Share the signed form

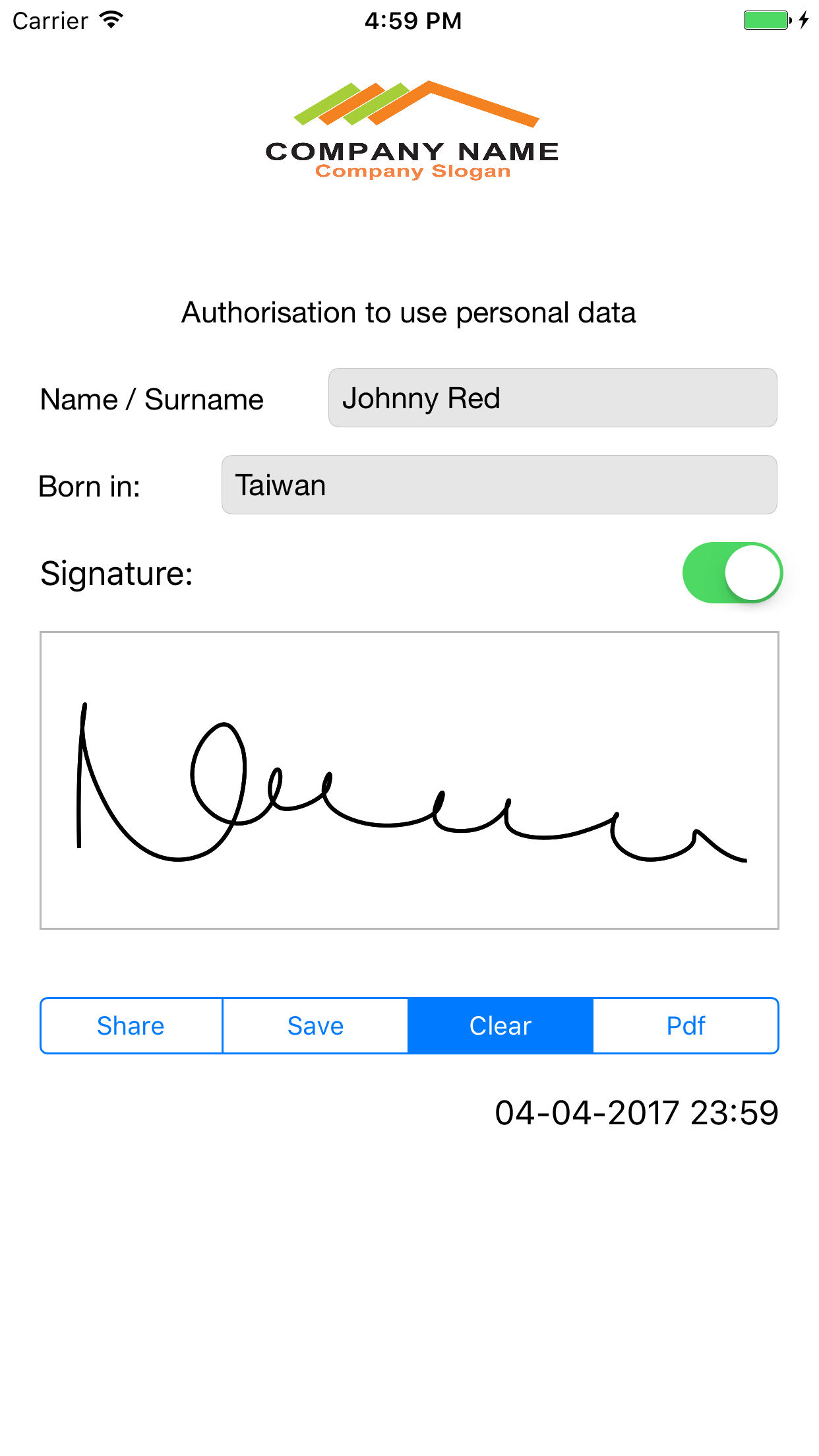(131, 1026)
